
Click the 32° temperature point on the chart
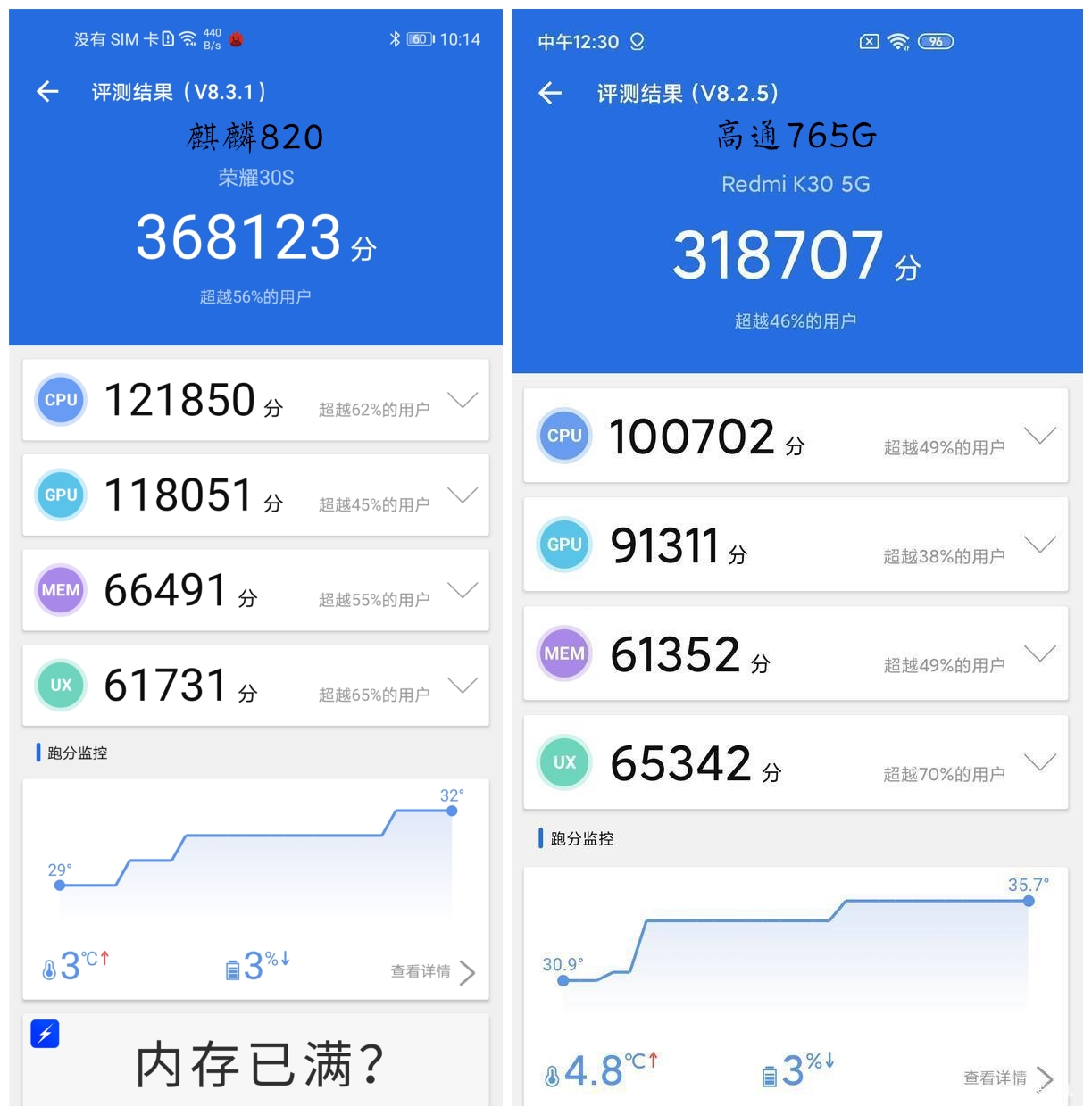[x=453, y=811]
